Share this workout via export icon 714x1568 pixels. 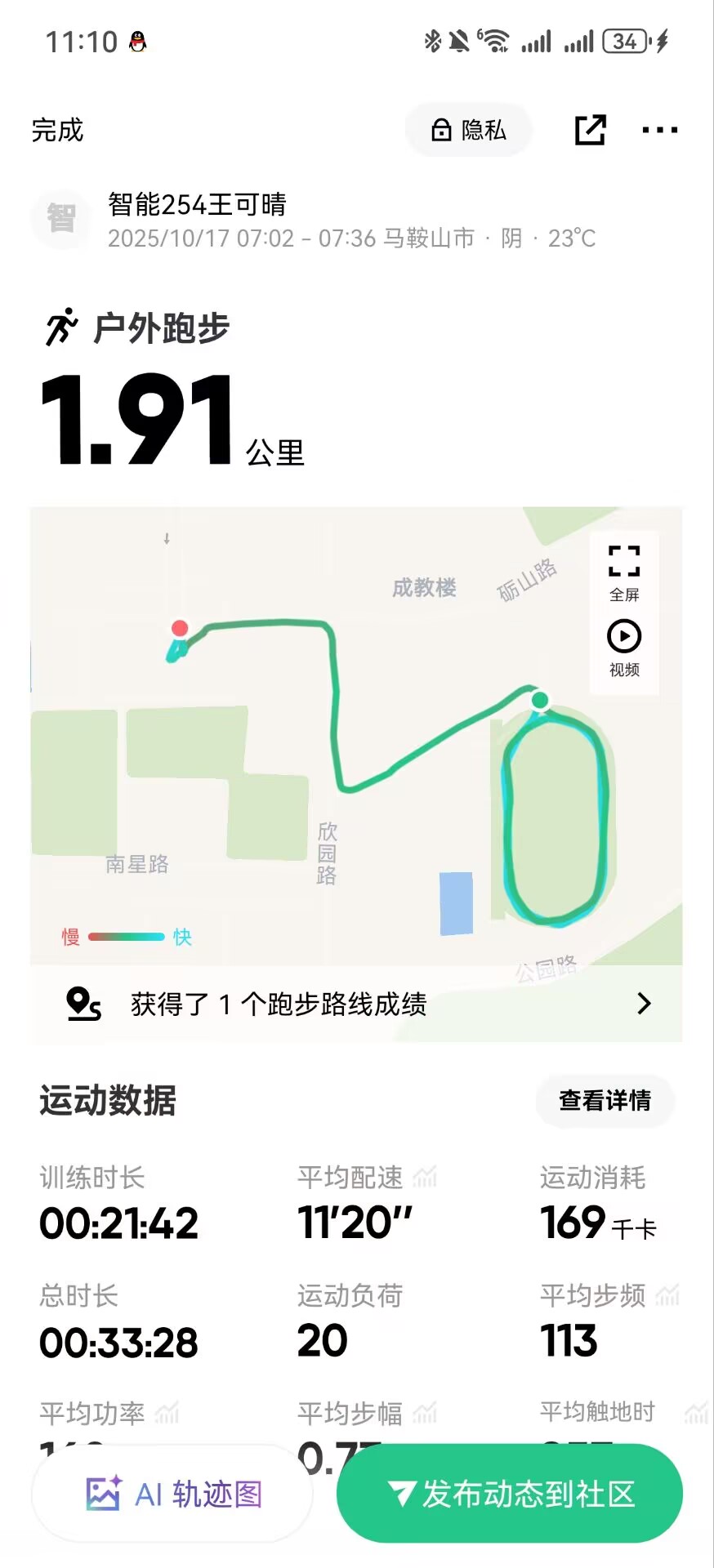click(591, 130)
